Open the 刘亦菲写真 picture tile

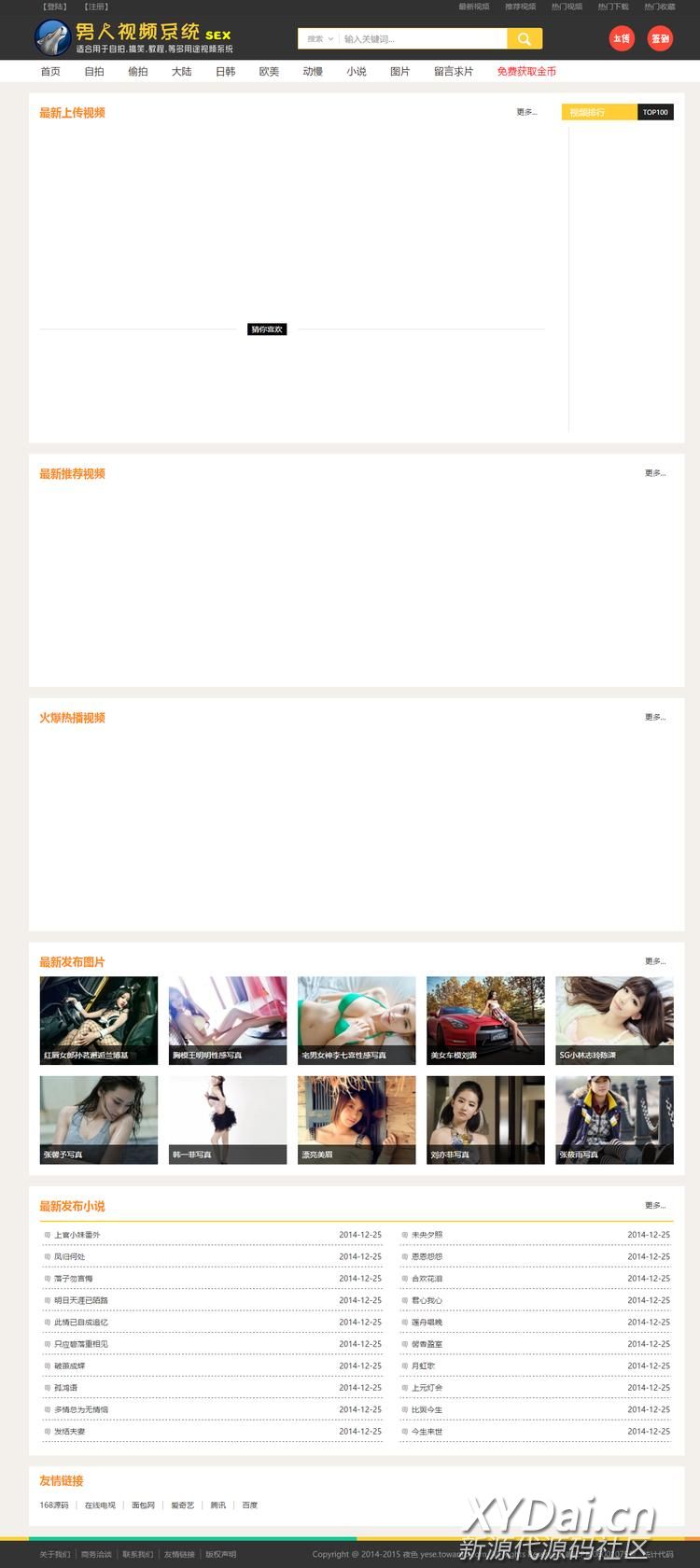pos(485,1119)
